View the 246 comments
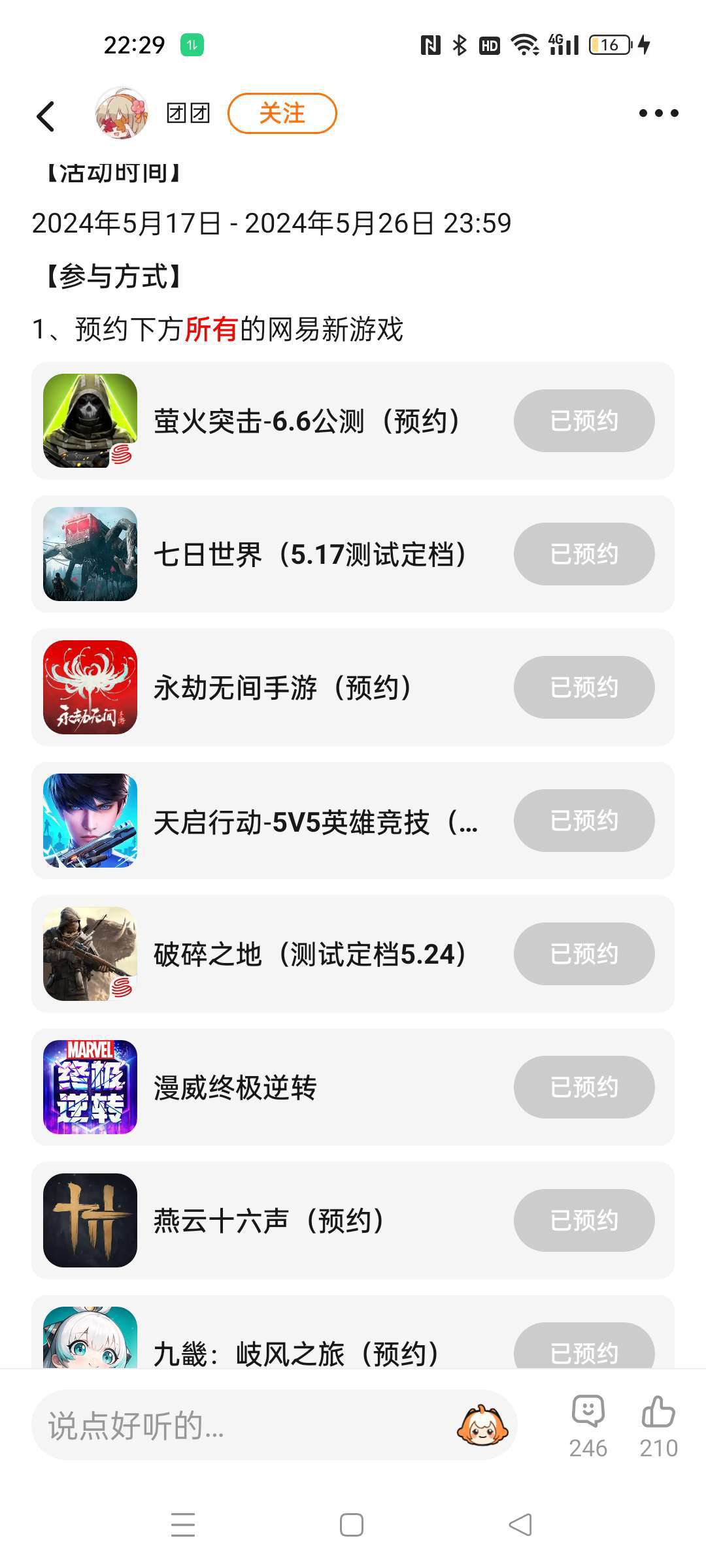706x1568 pixels. pos(588,1426)
